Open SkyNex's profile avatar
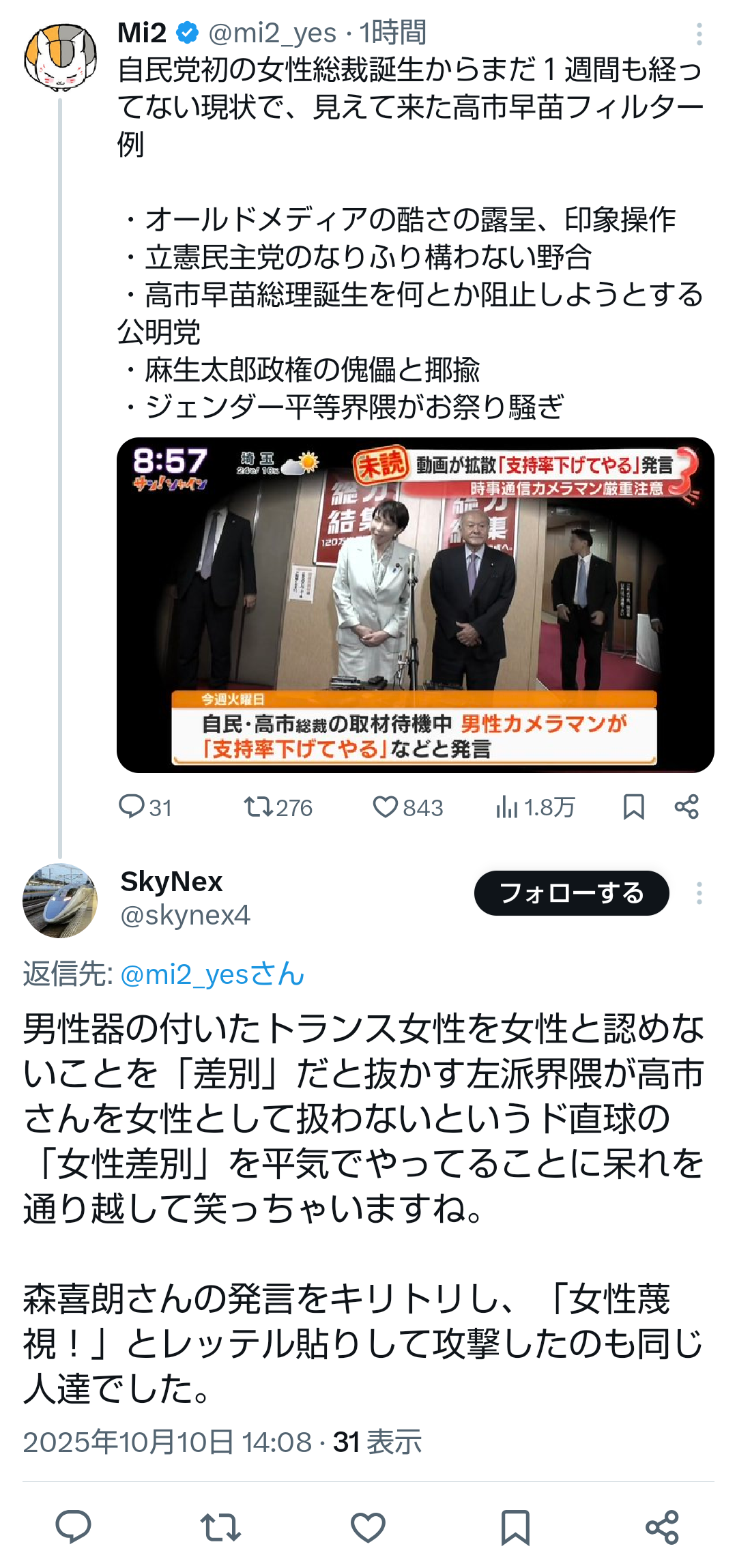The height and width of the screenshot is (1568, 737). click(x=60, y=900)
